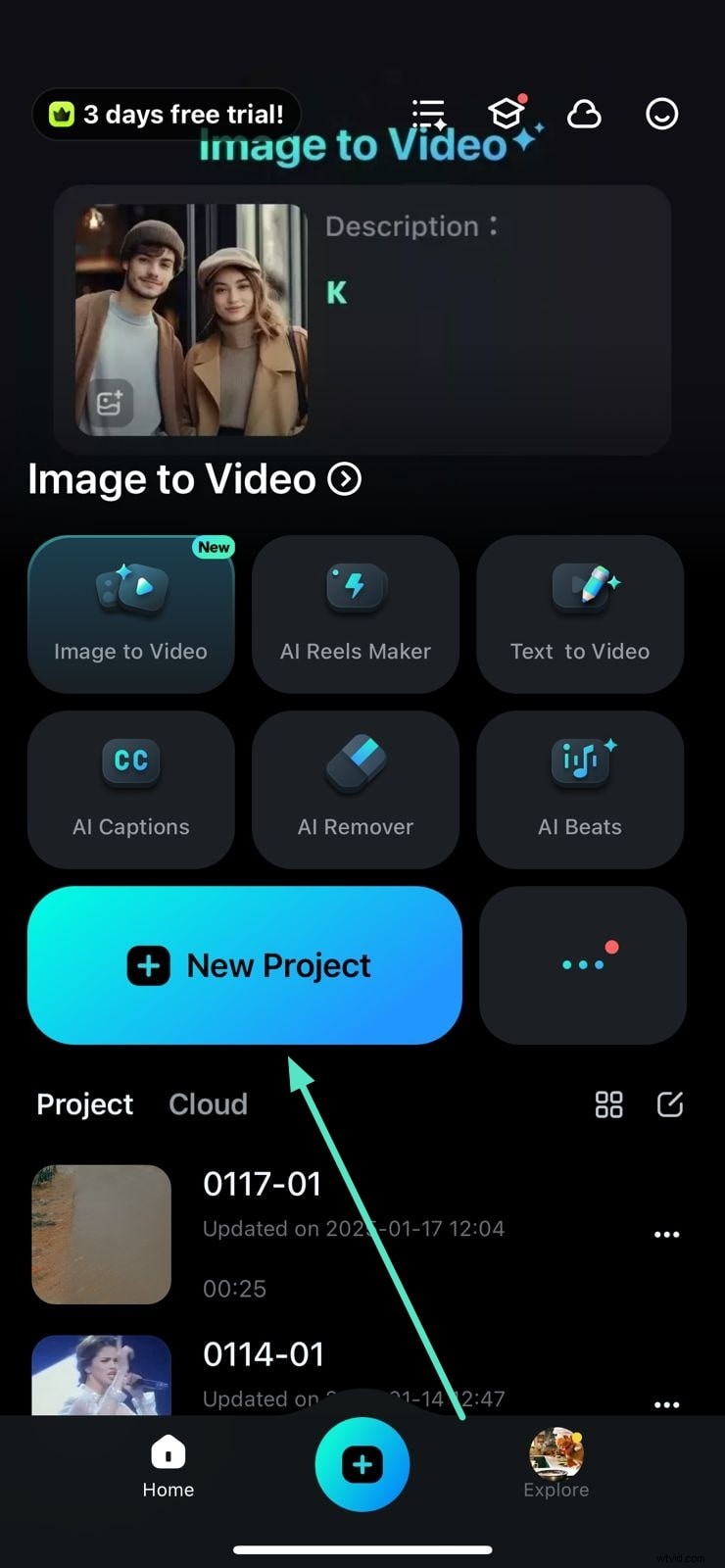Show more tools via the three-dot tile
Image resolution: width=725 pixels, height=1568 pixels.
tap(582, 964)
